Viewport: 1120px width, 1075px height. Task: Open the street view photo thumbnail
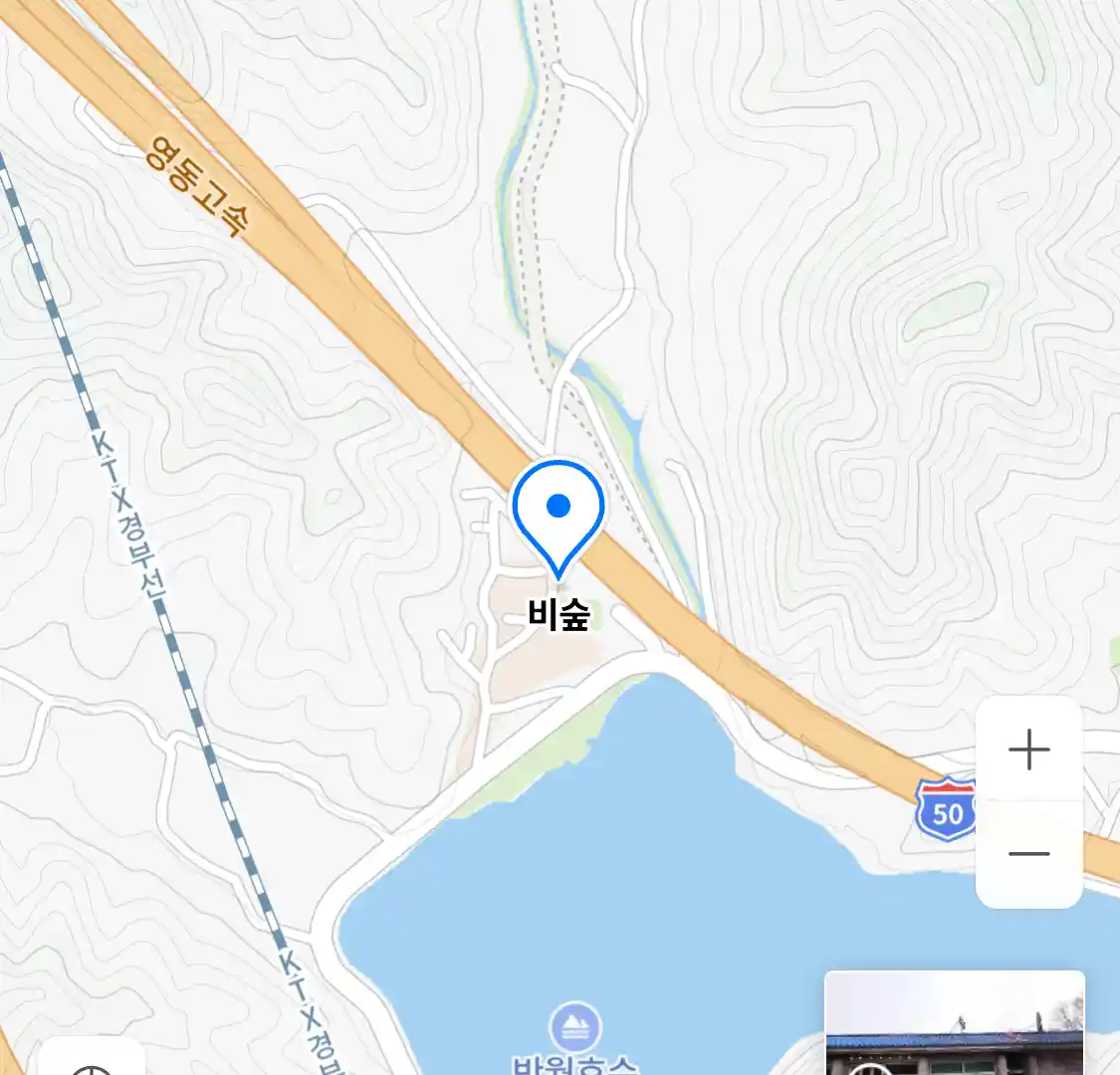click(954, 1025)
